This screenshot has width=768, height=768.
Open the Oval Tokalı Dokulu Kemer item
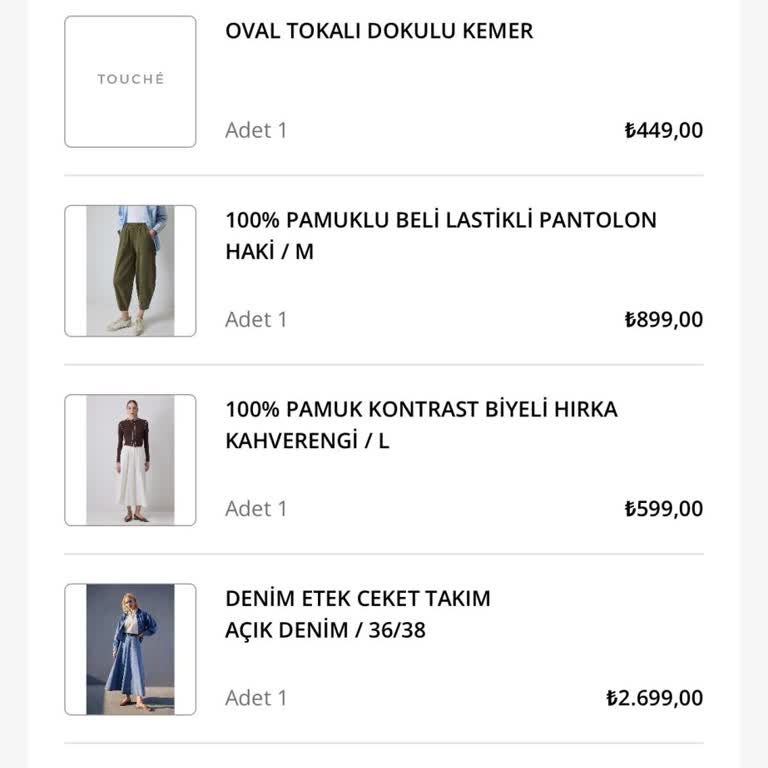click(379, 31)
